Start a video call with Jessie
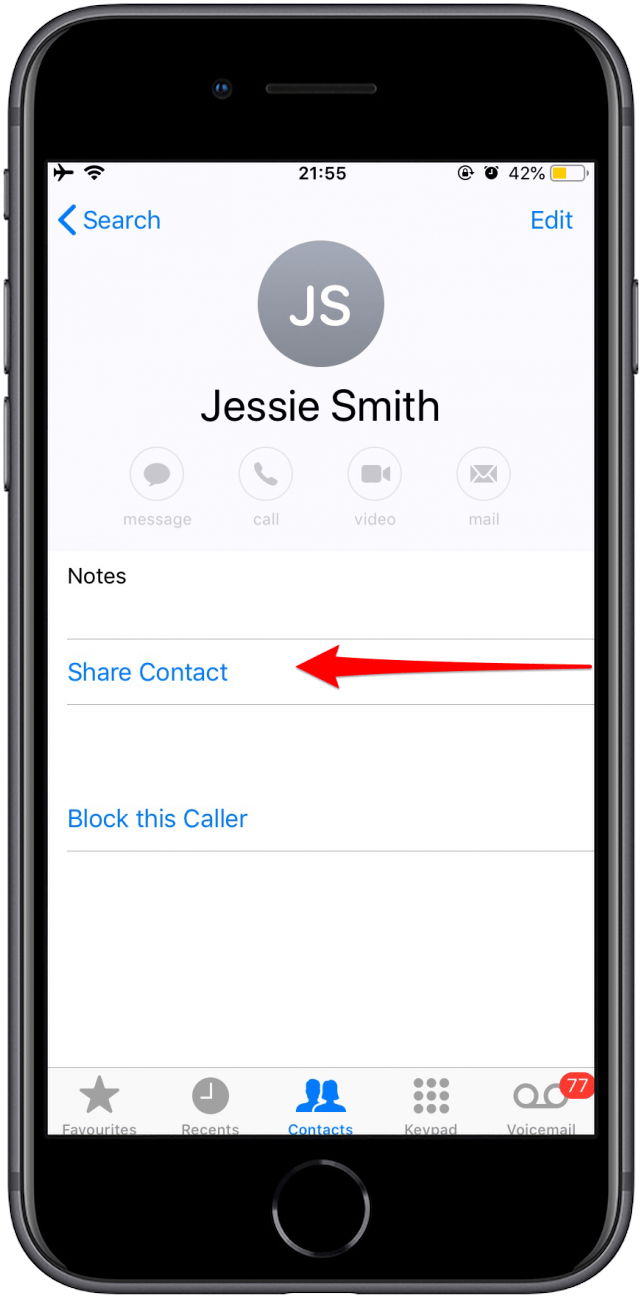Viewport: 642px width, 1298px height. [x=375, y=474]
